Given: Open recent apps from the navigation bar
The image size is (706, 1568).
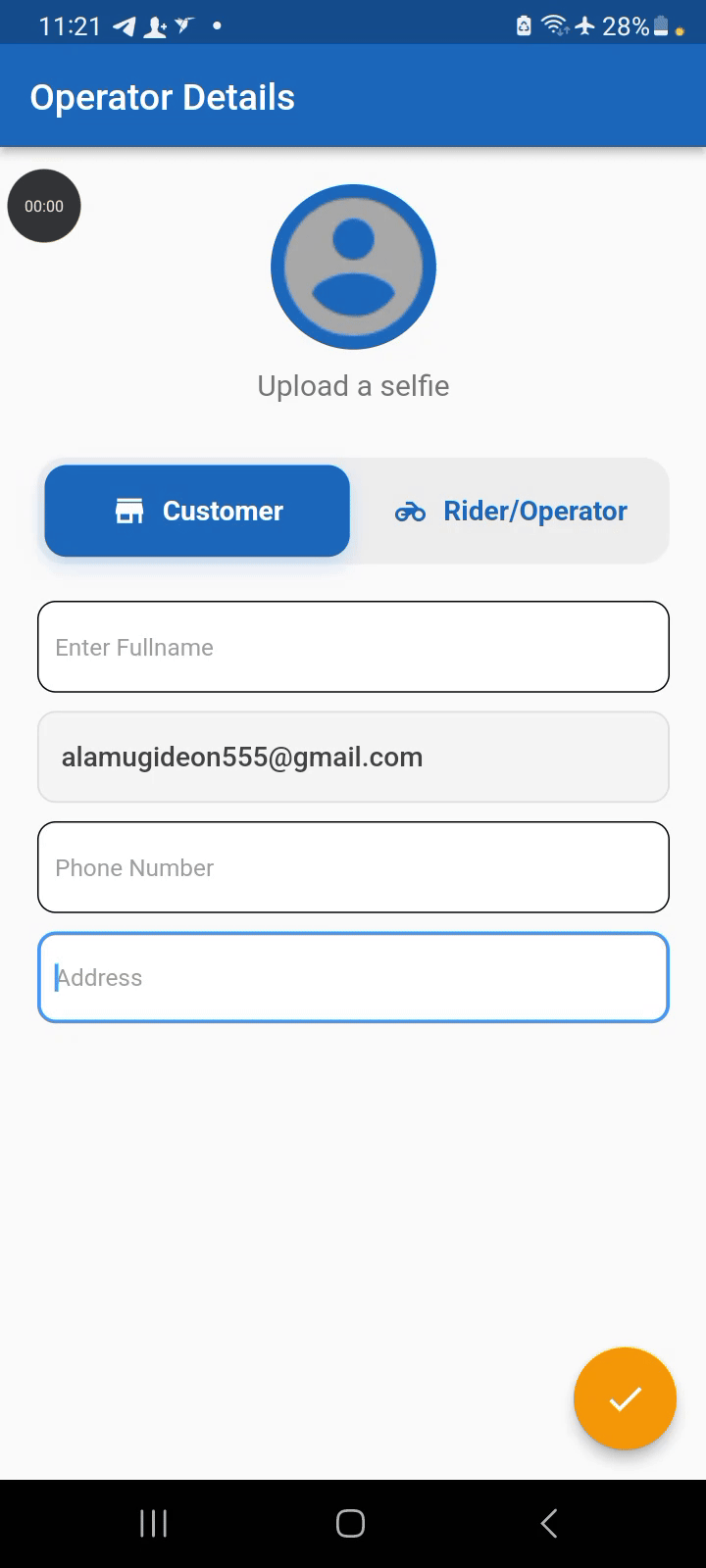Looking at the screenshot, I should tap(154, 1523).
